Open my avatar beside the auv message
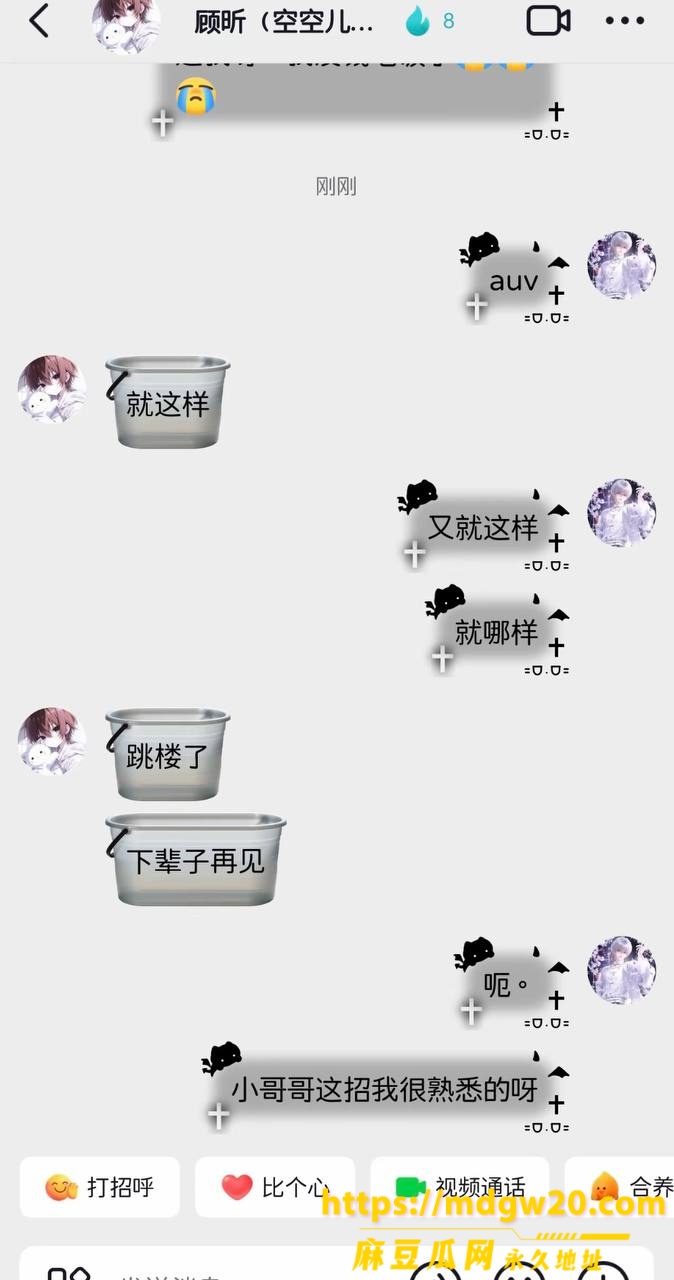 (x=621, y=265)
